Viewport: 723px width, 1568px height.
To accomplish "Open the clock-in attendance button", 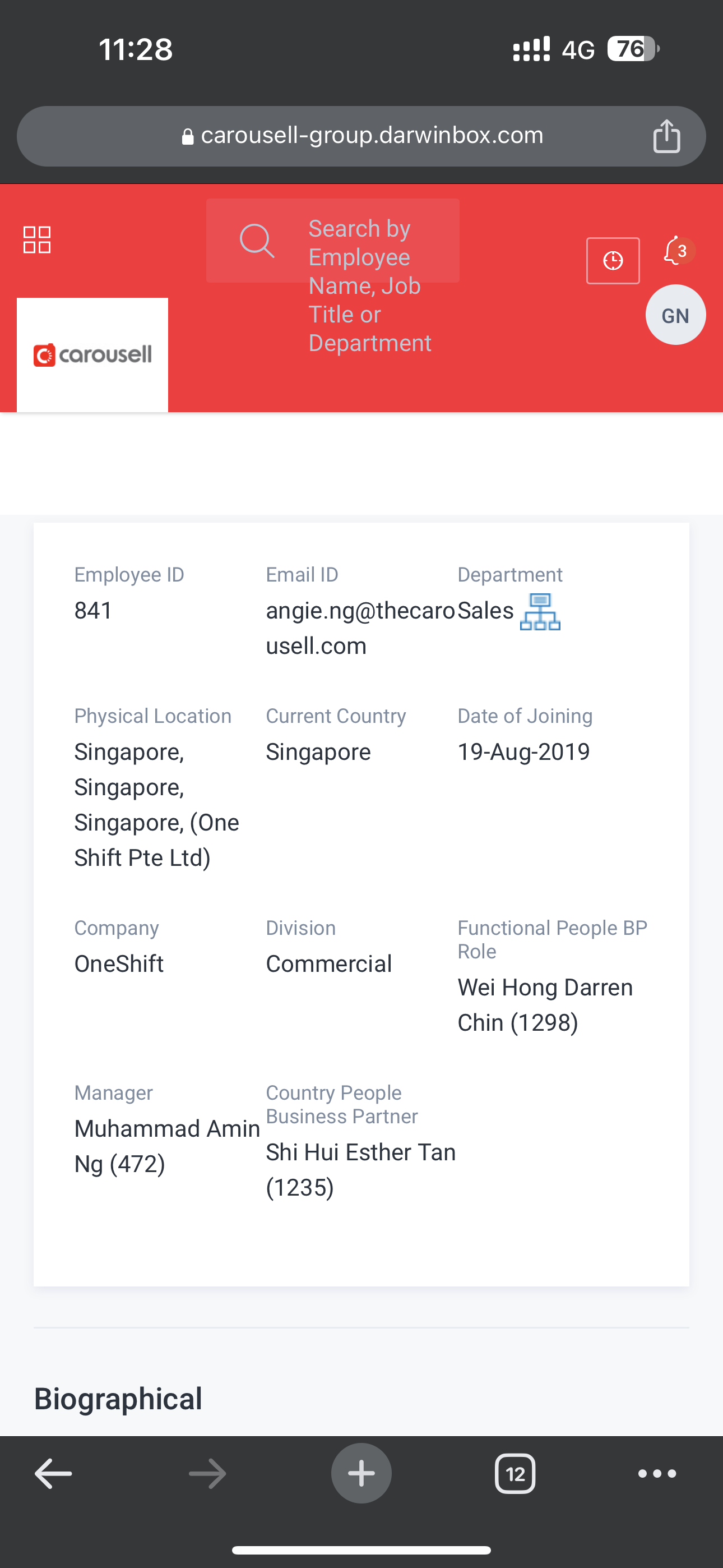I will pyautogui.click(x=613, y=261).
